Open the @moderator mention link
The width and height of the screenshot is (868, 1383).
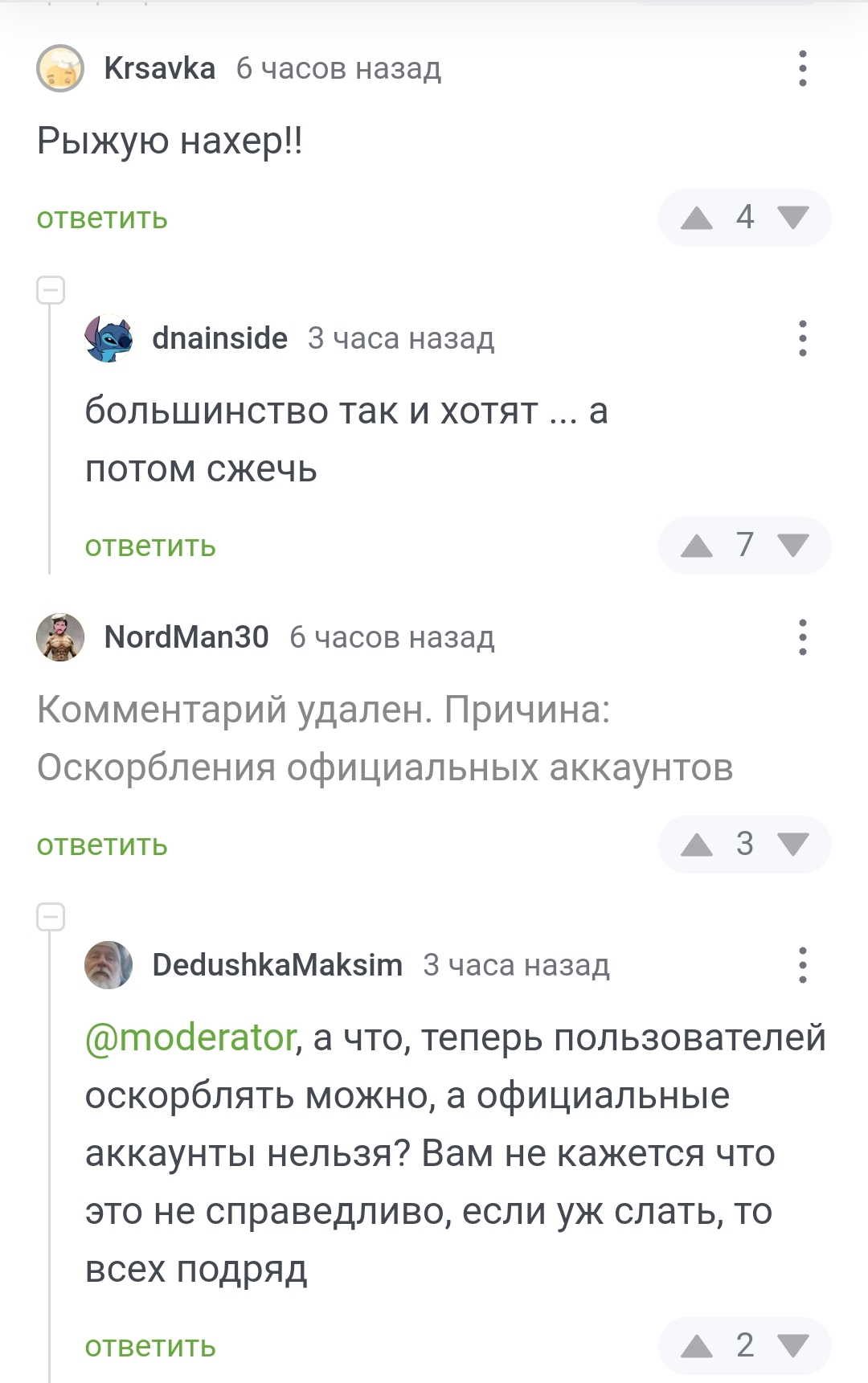pyautogui.click(x=191, y=1037)
